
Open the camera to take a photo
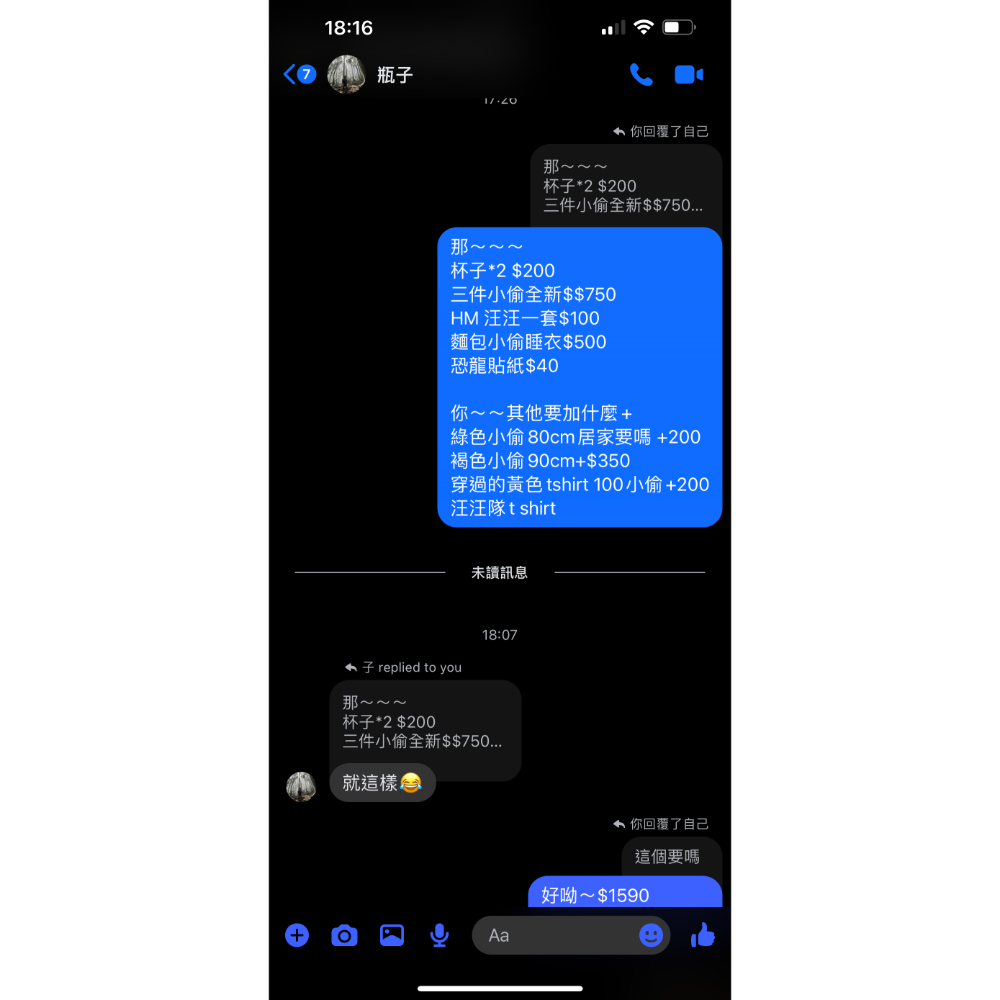(x=344, y=935)
